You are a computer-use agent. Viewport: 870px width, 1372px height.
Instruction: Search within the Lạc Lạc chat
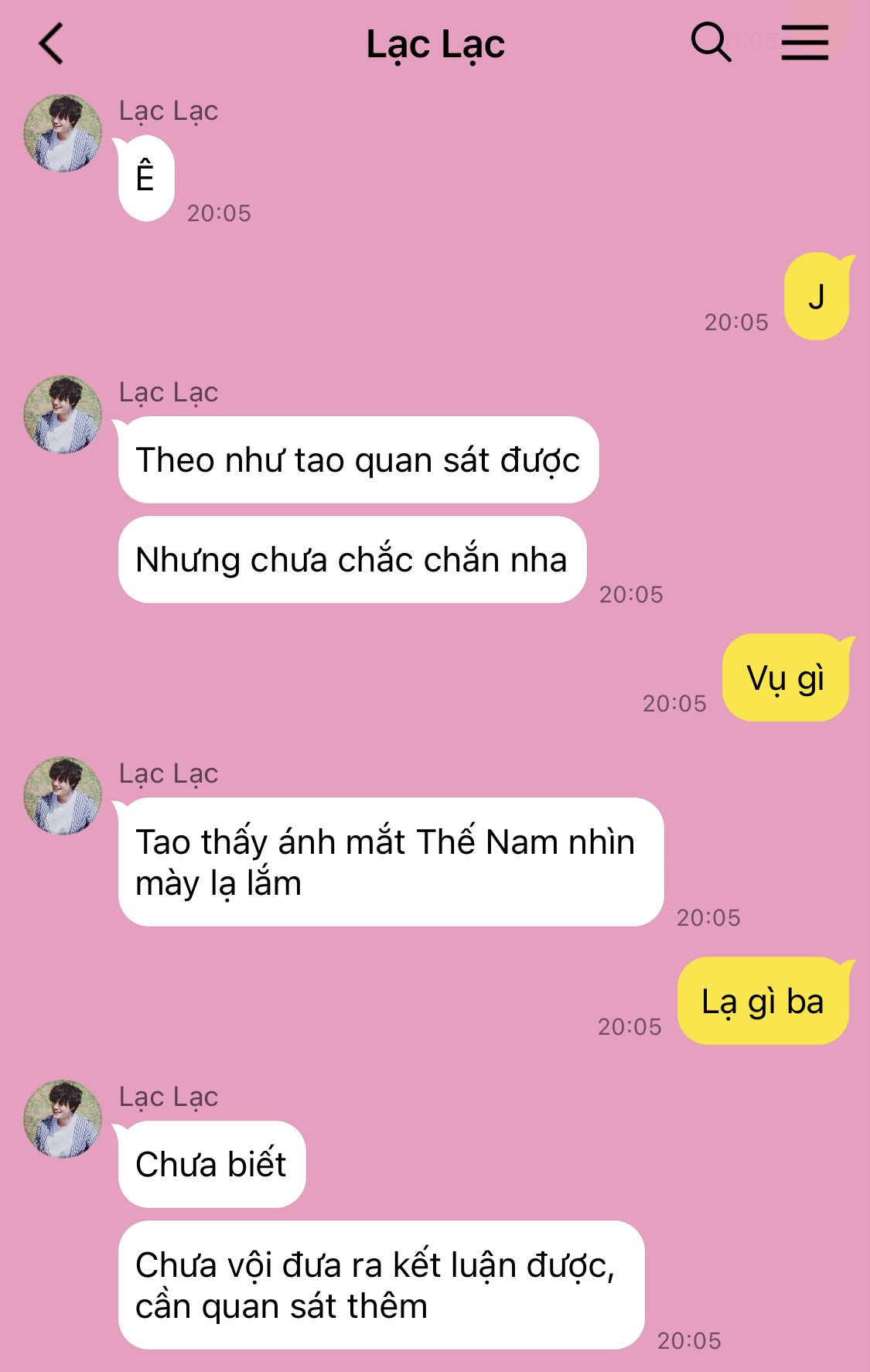pyautogui.click(x=711, y=42)
